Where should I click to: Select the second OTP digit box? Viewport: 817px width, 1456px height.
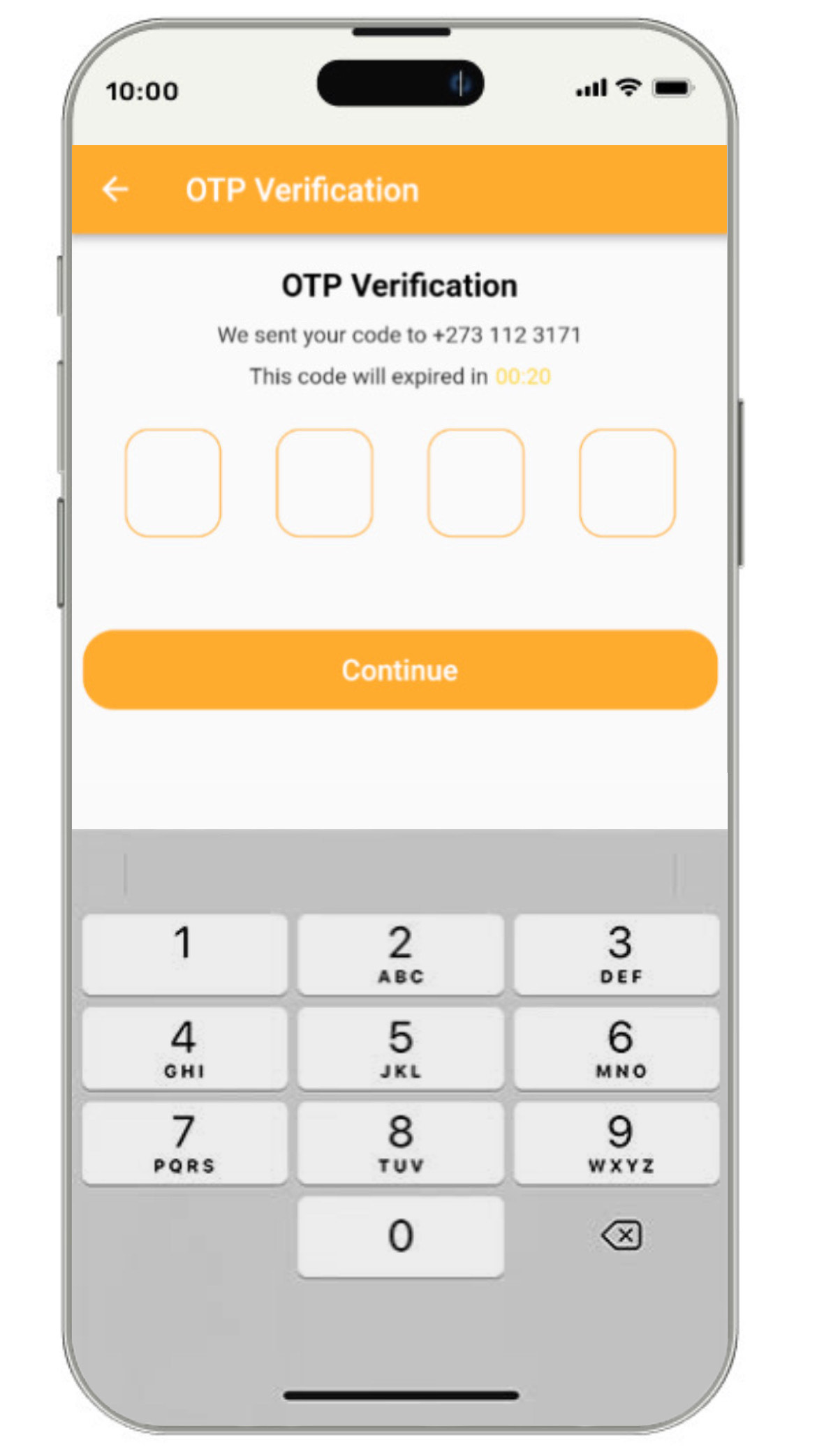(325, 483)
